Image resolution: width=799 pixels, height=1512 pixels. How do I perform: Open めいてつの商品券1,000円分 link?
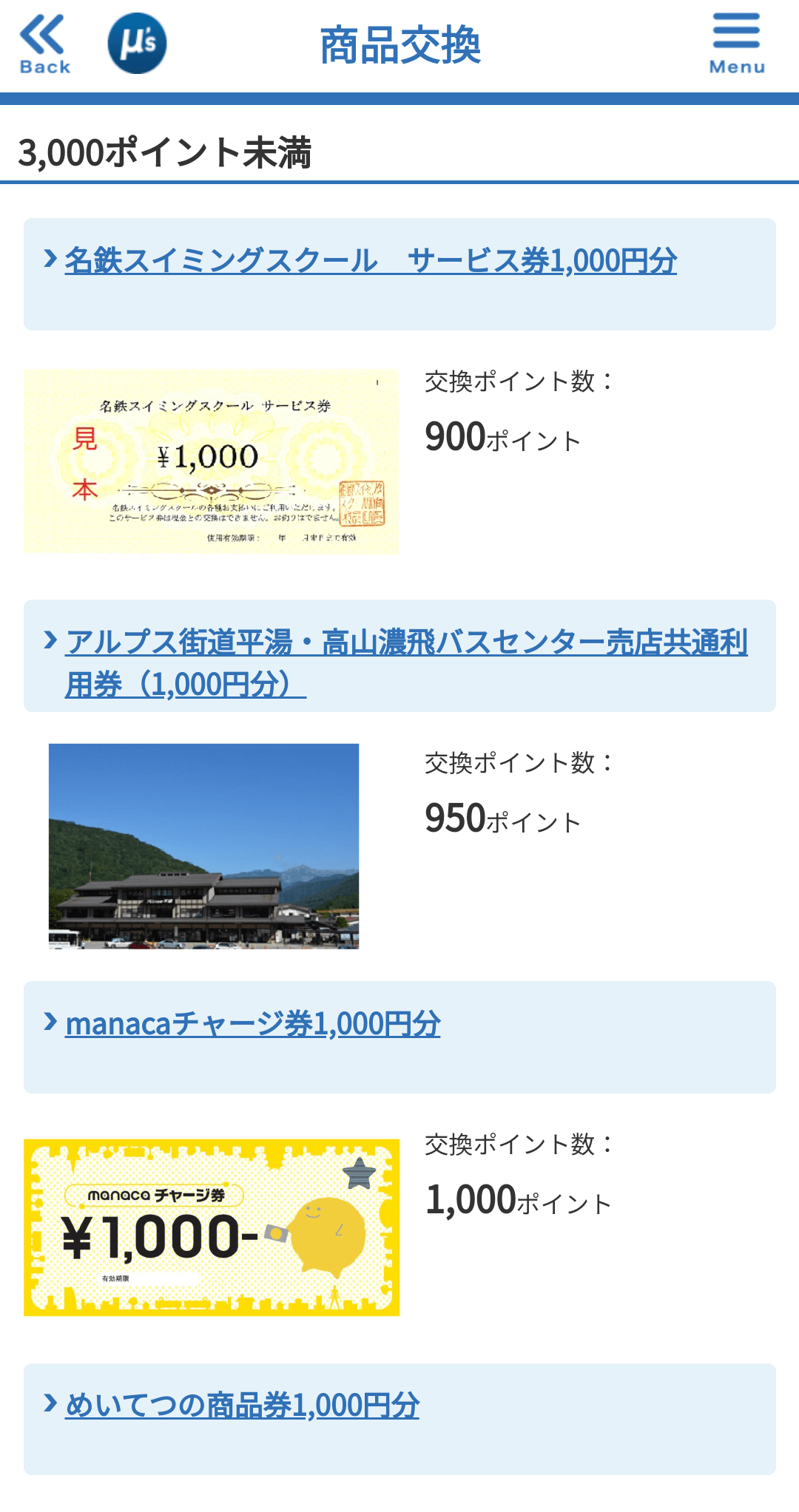point(242,1406)
